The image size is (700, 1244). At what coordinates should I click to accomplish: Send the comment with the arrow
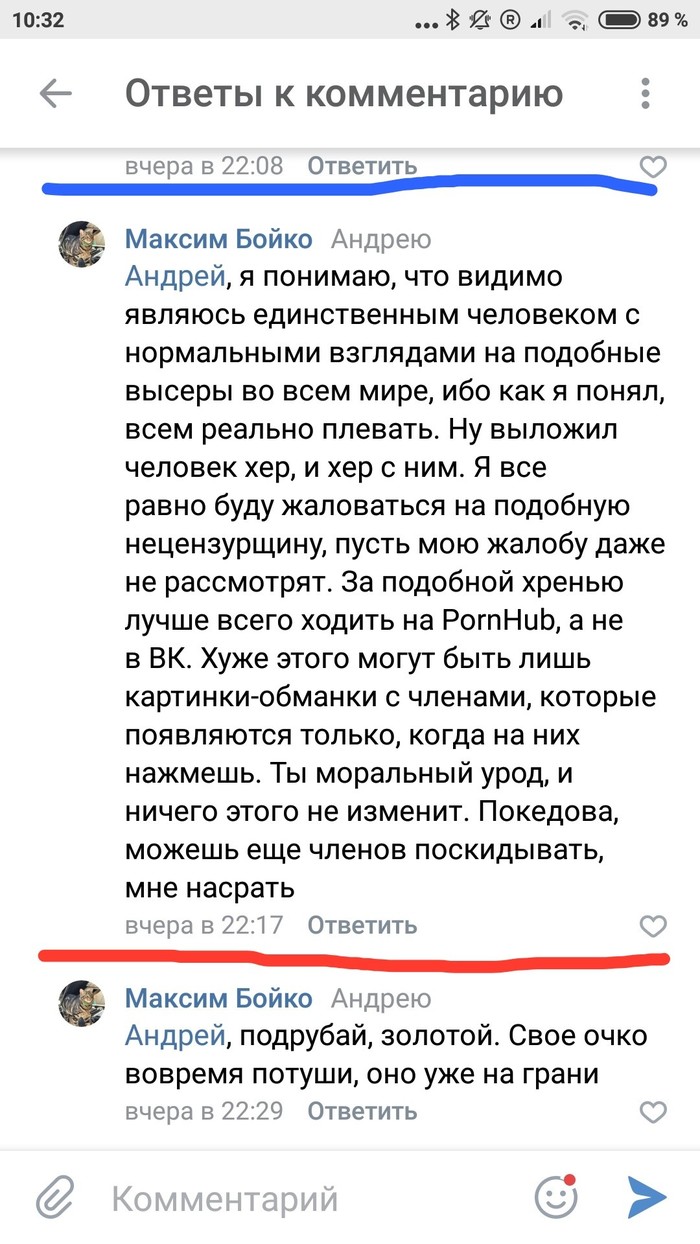[646, 1196]
